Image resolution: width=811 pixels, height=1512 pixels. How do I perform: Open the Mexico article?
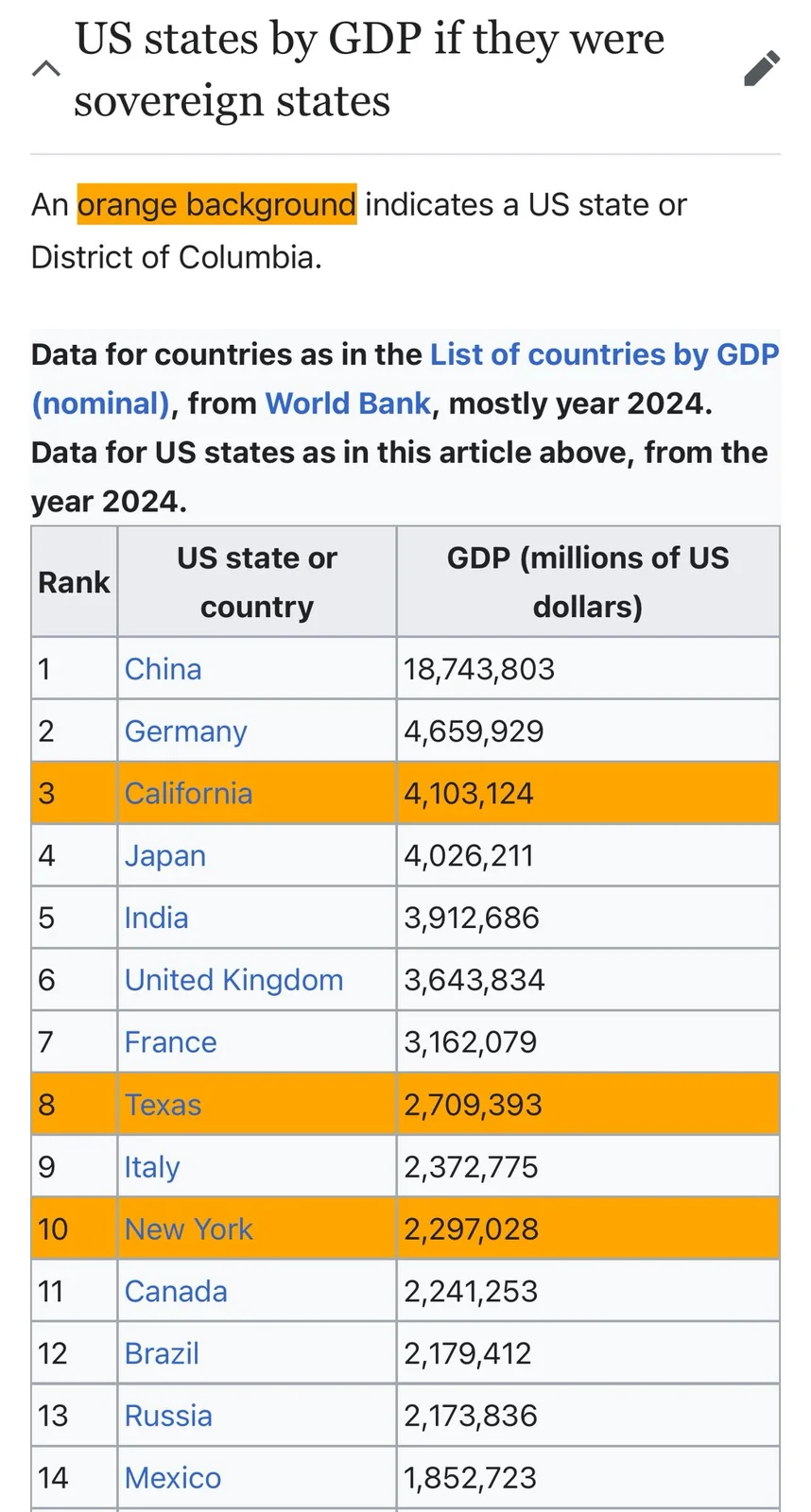tap(172, 1478)
